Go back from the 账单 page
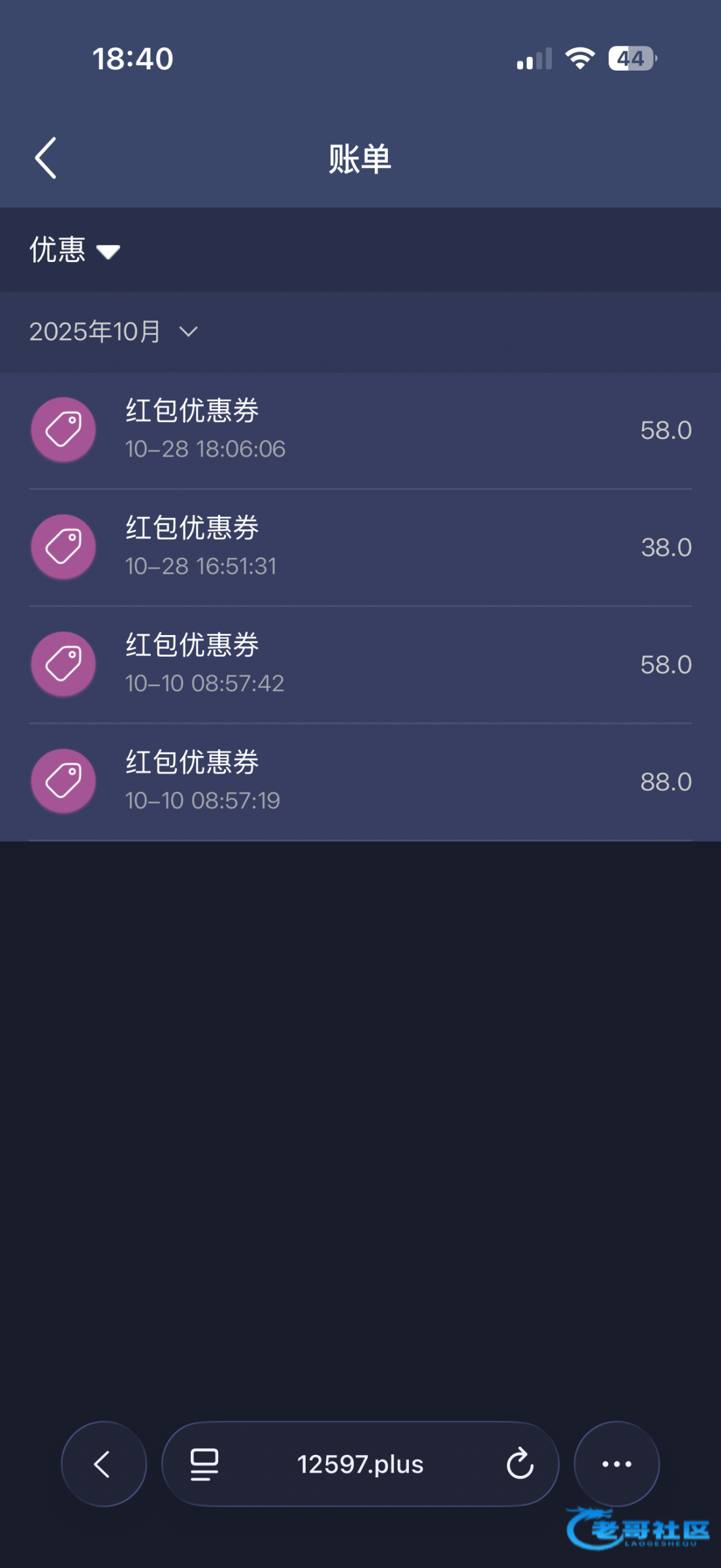The width and height of the screenshot is (721, 1568). (x=46, y=158)
